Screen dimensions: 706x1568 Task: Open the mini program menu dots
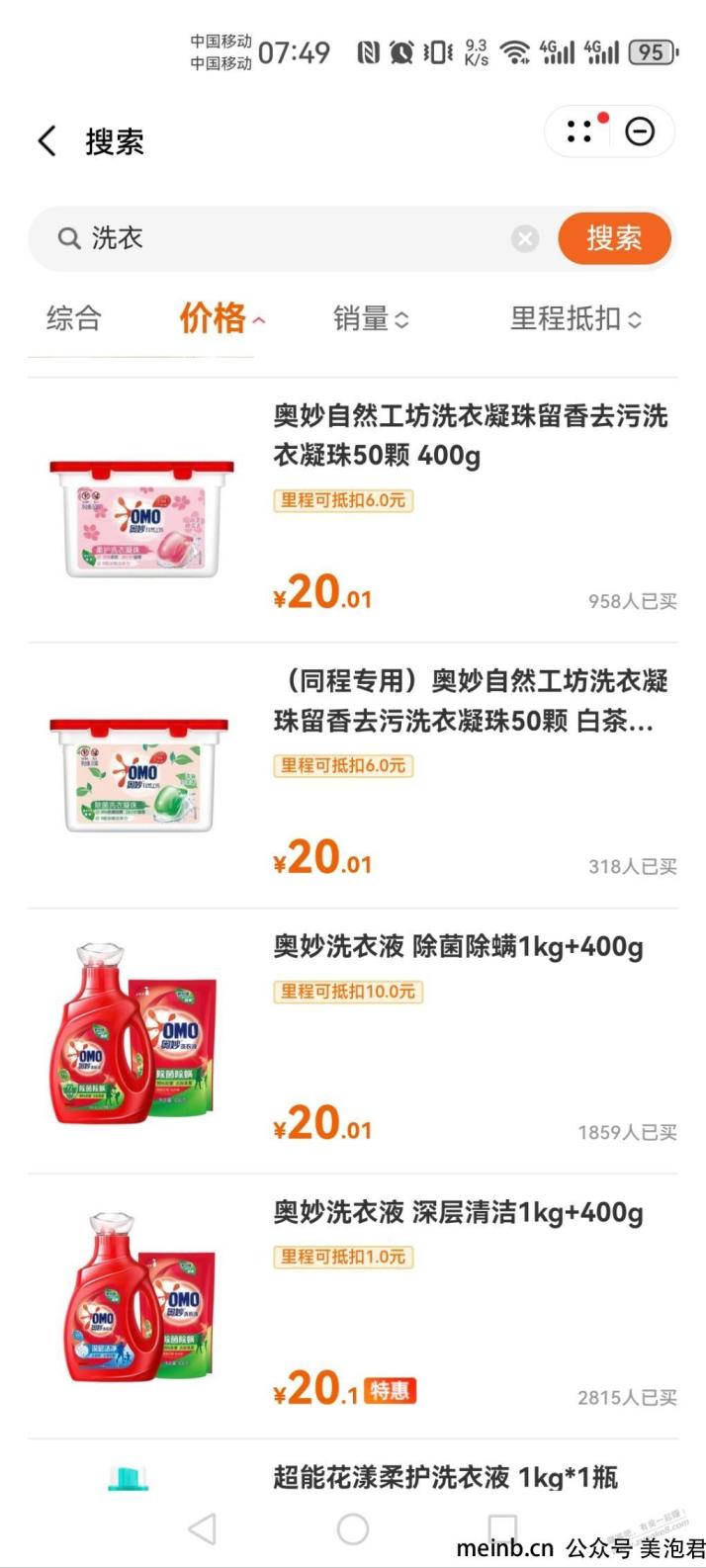coord(580,131)
